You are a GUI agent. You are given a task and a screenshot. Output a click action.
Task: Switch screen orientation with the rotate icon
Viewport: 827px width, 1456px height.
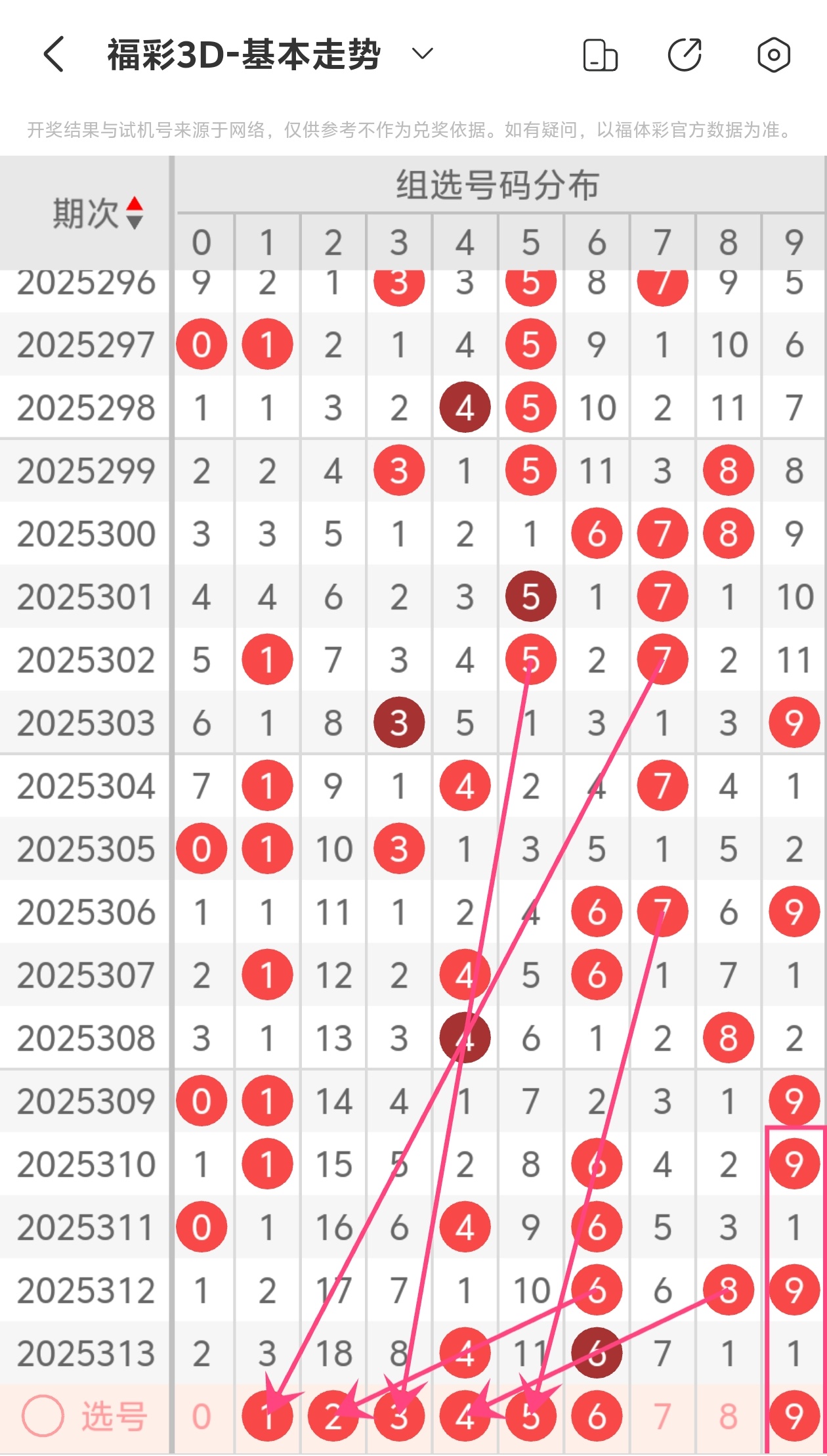600,55
